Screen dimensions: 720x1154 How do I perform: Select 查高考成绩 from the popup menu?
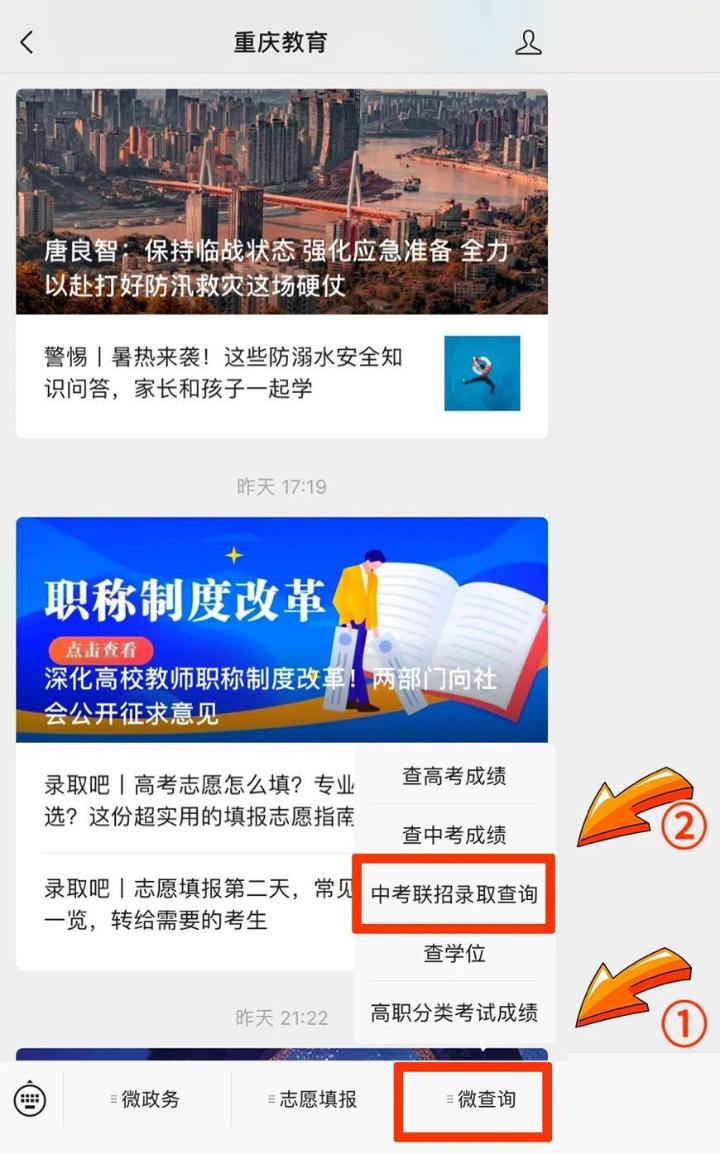pyautogui.click(x=454, y=776)
